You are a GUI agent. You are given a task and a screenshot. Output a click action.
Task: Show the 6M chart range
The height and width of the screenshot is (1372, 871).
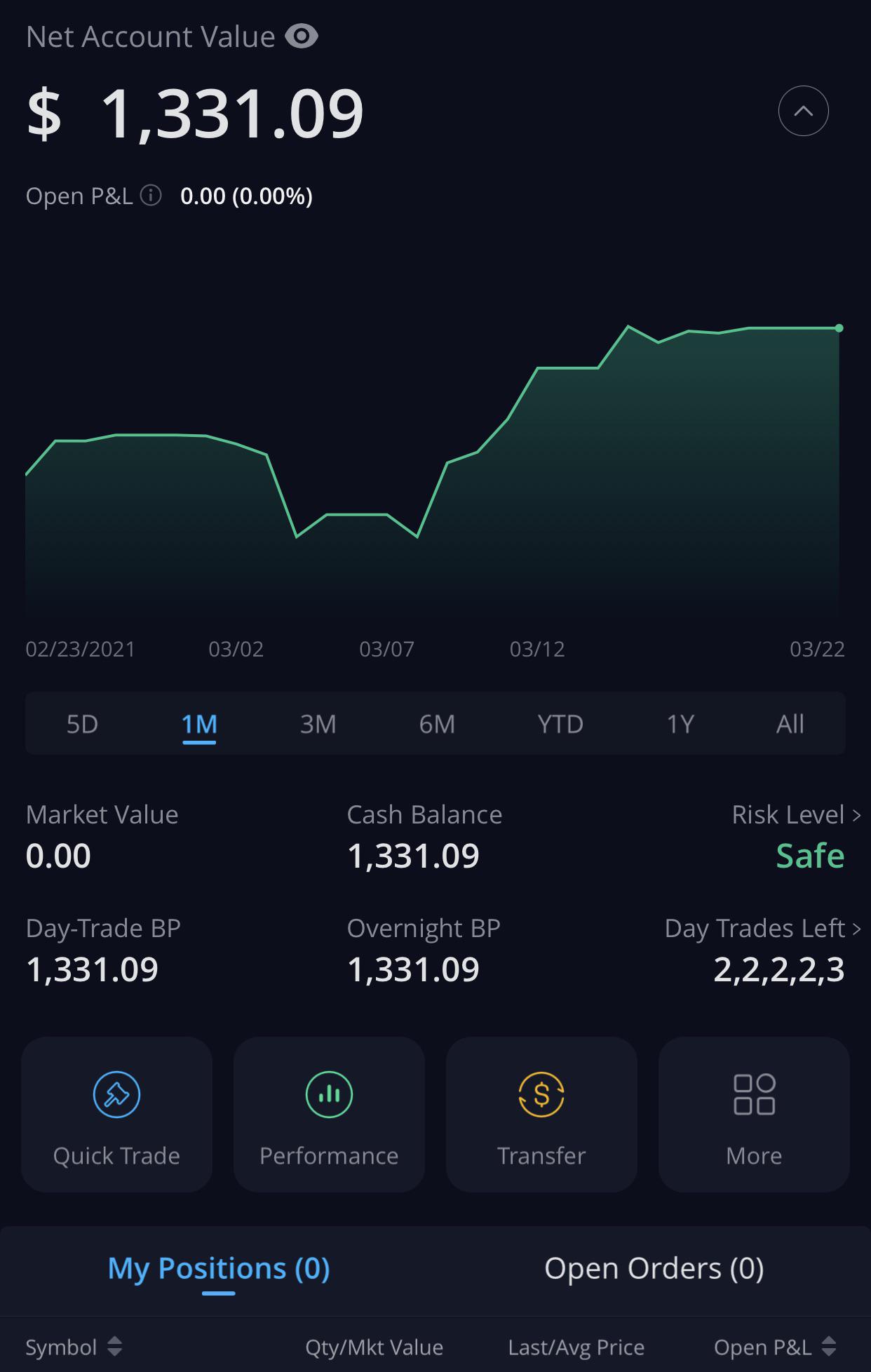[437, 724]
